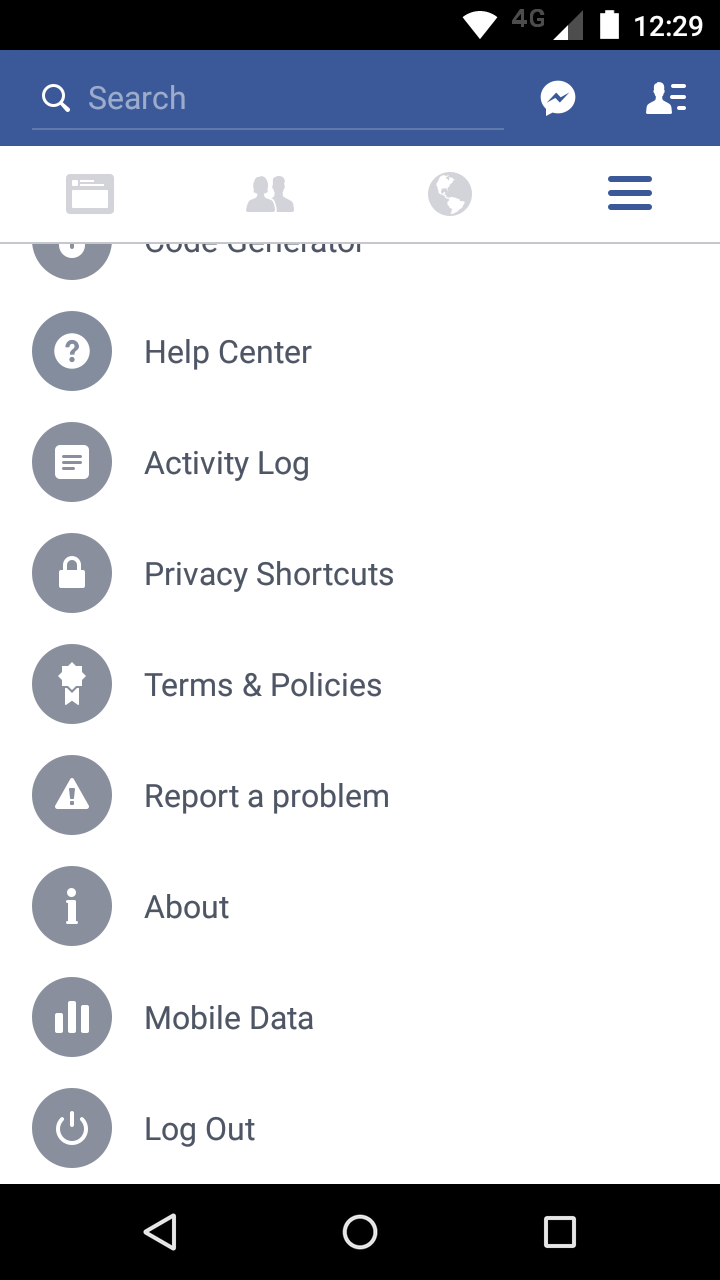The image size is (720, 1280).
Task: Open Privacy Shortcuts
Action: click(360, 574)
